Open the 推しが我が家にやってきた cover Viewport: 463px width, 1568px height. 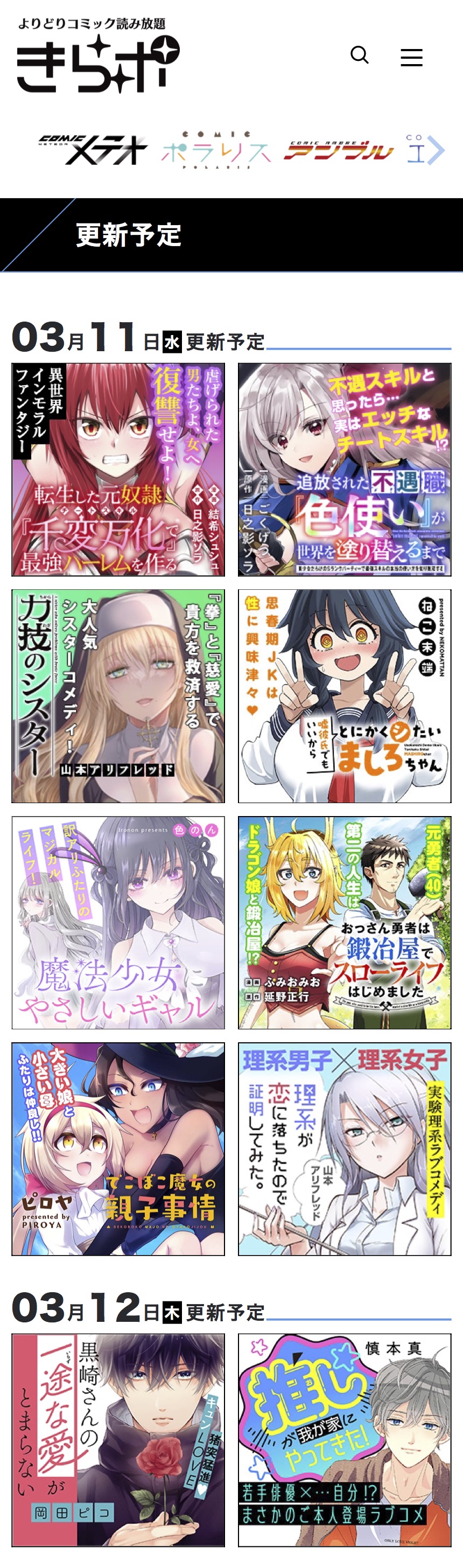345,1440
